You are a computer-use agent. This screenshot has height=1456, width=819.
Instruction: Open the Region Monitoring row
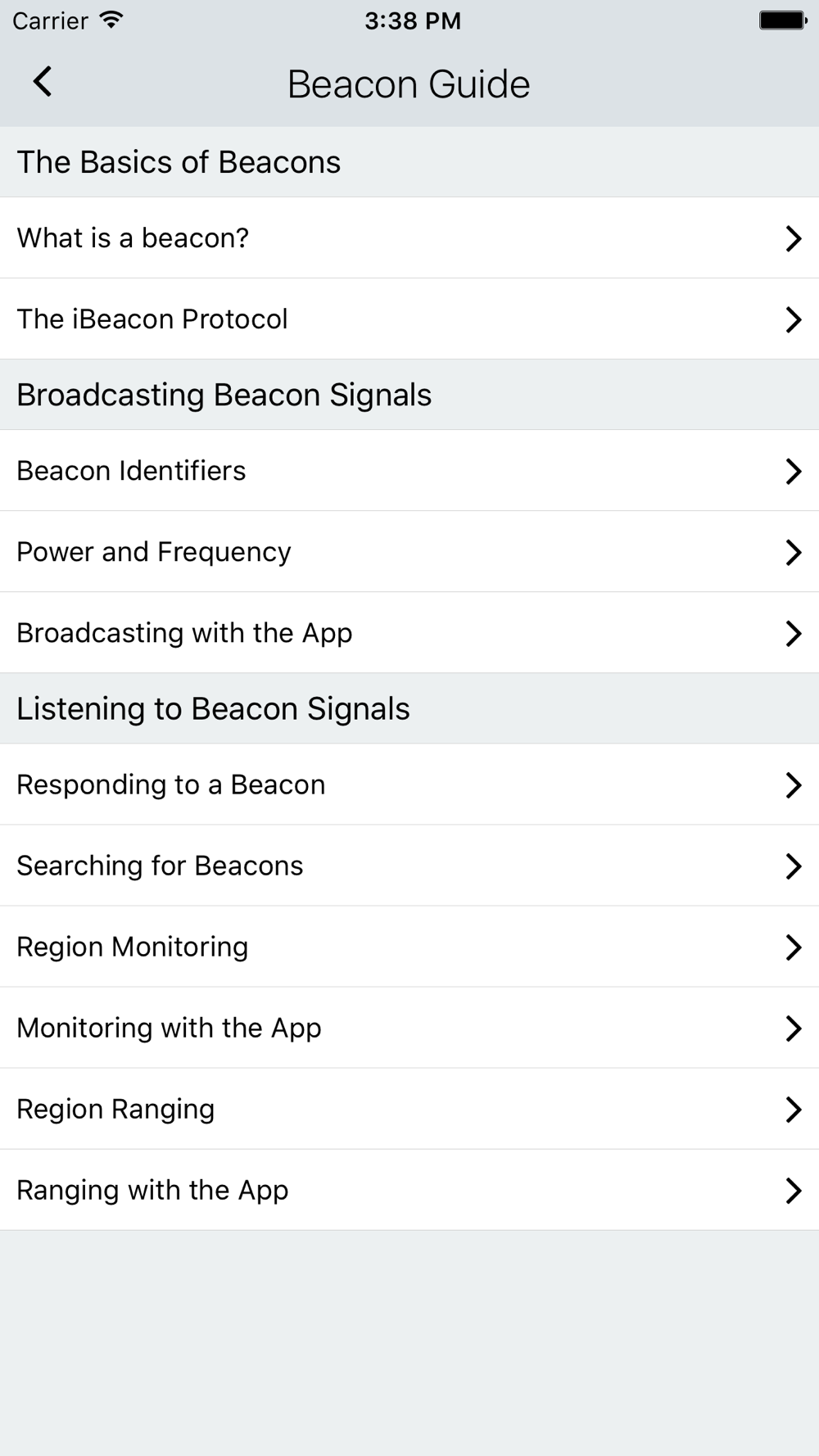[x=409, y=947]
